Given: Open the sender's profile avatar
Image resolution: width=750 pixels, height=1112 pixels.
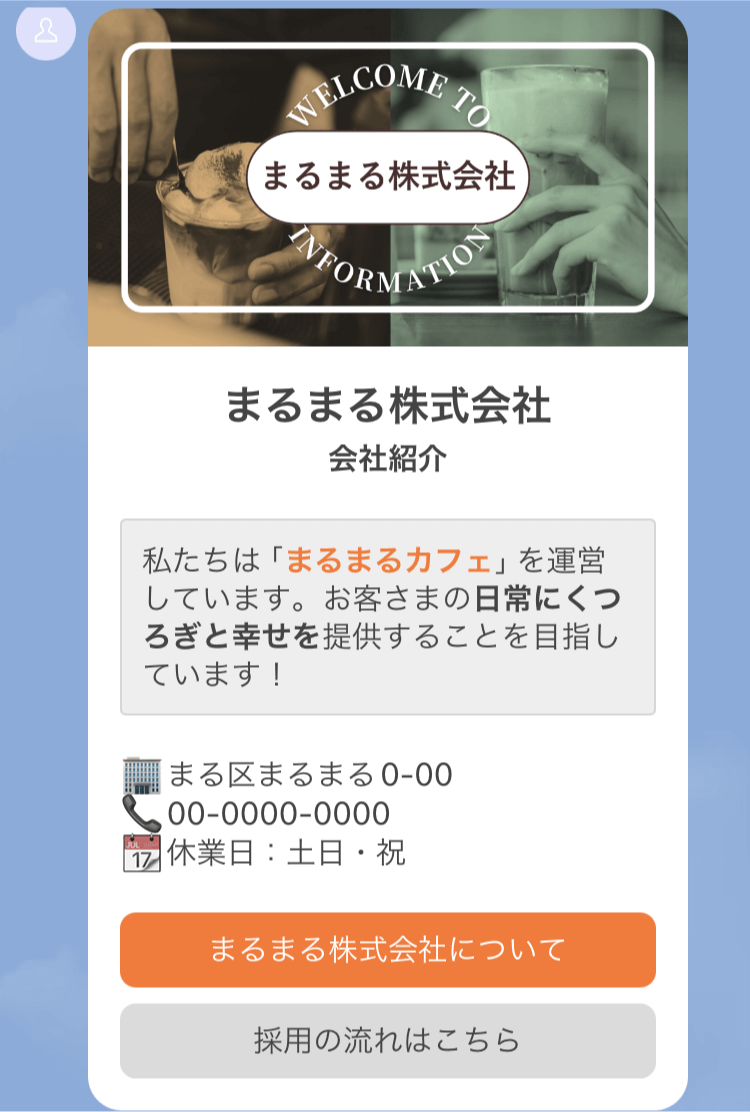Looking at the screenshot, I should coord(45,31).
